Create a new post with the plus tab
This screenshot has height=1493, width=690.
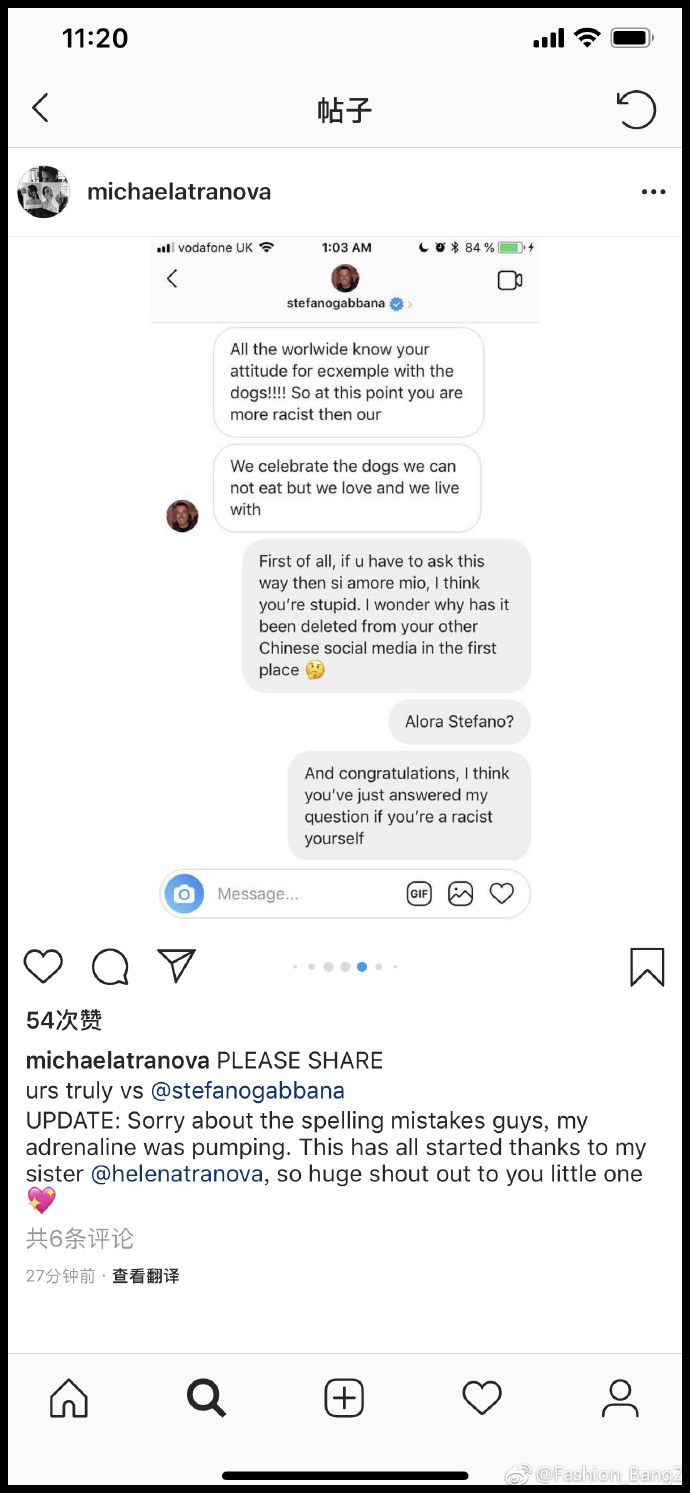tap(344, 1398)
